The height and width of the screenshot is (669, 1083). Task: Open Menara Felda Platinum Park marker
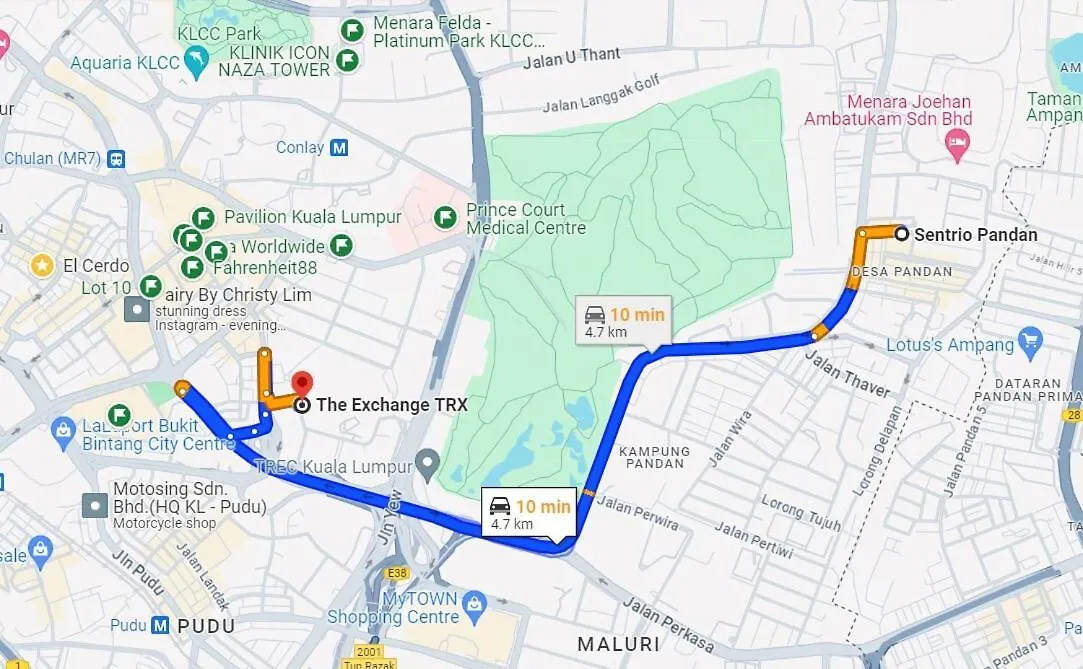[x=352, y=30]
